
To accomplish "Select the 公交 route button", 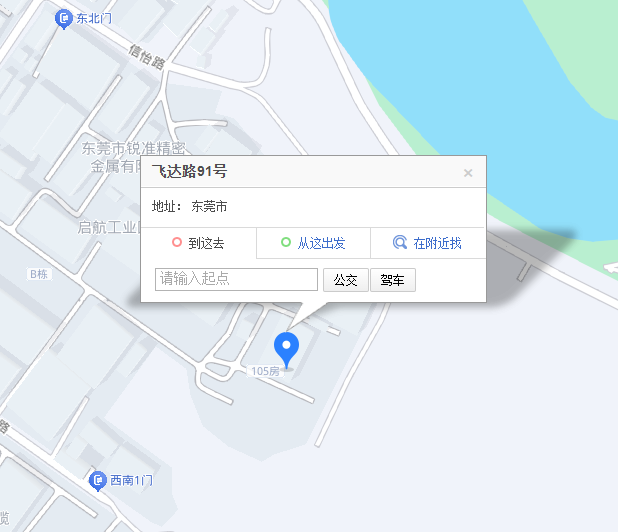I will [345, 280].
